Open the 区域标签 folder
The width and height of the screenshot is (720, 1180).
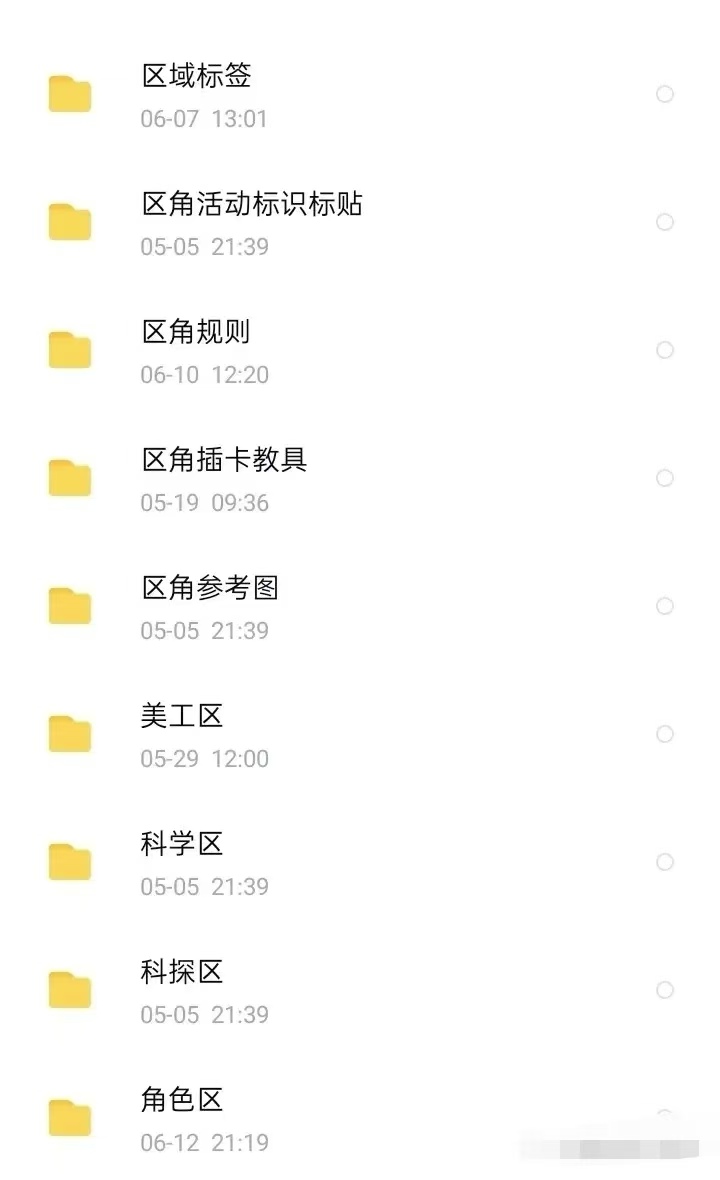pos(360,95)
